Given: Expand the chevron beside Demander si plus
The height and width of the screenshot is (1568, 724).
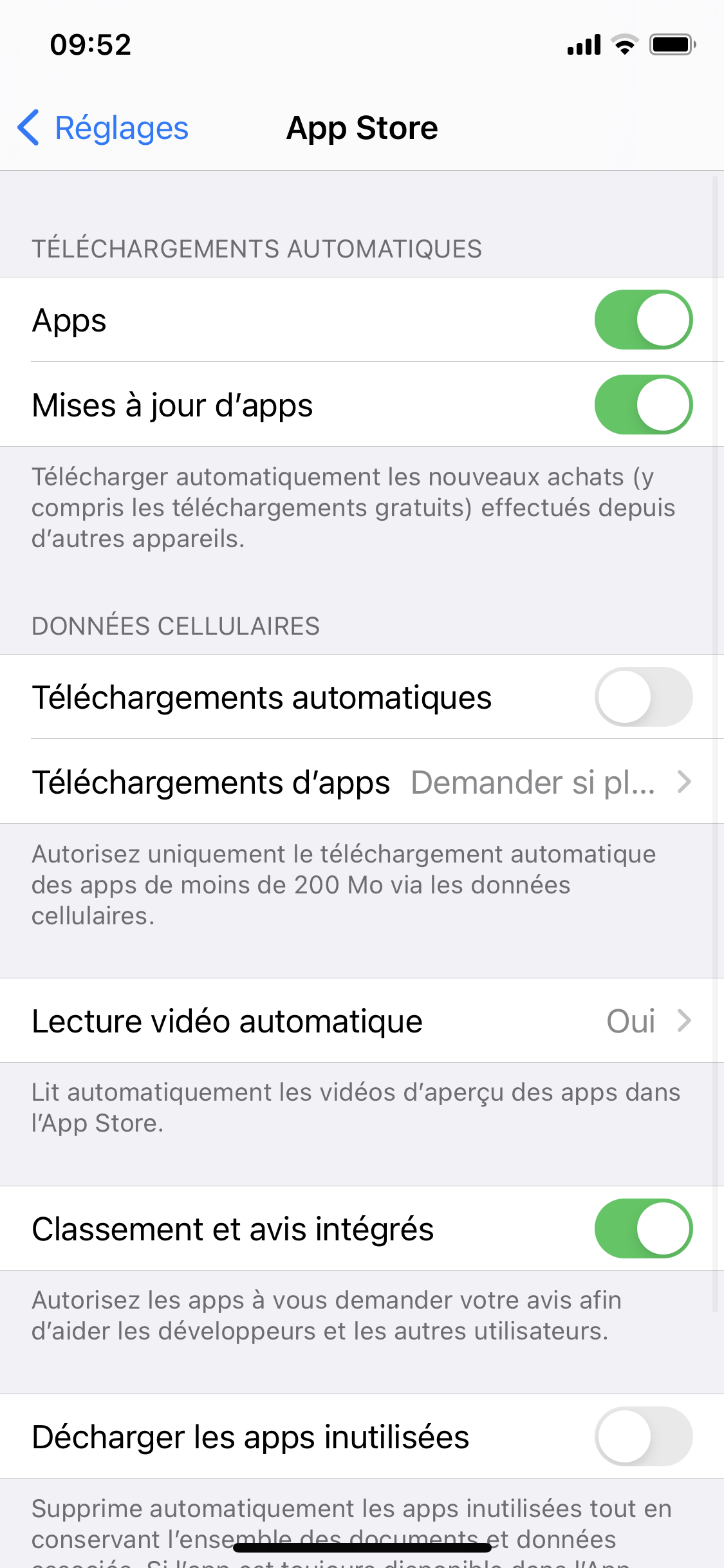Looking at the screenshot, I should tap(685, 782).
